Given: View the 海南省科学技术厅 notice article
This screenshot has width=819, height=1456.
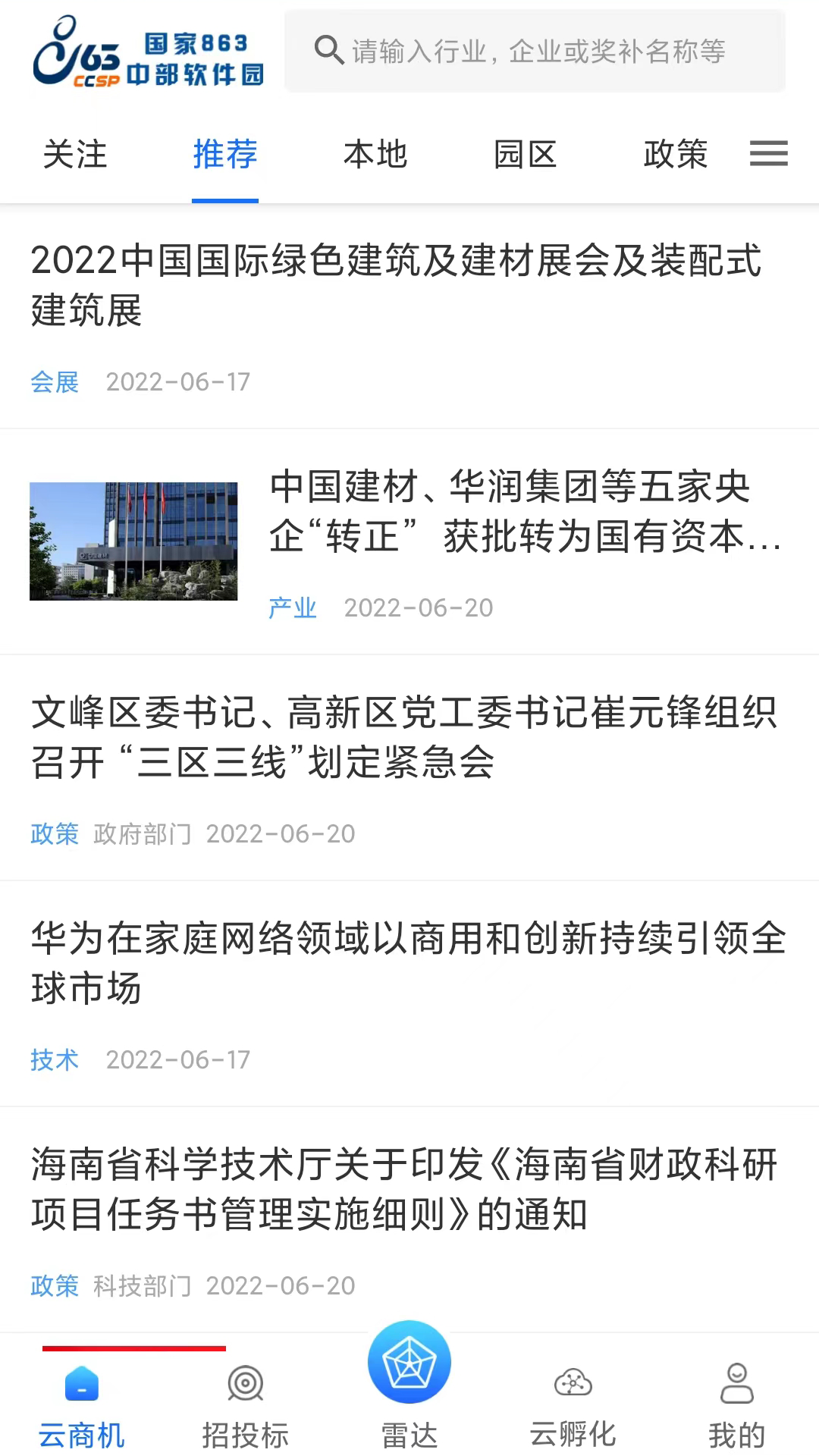Looking at the screenshot, I should click(x=403, y=1189).
